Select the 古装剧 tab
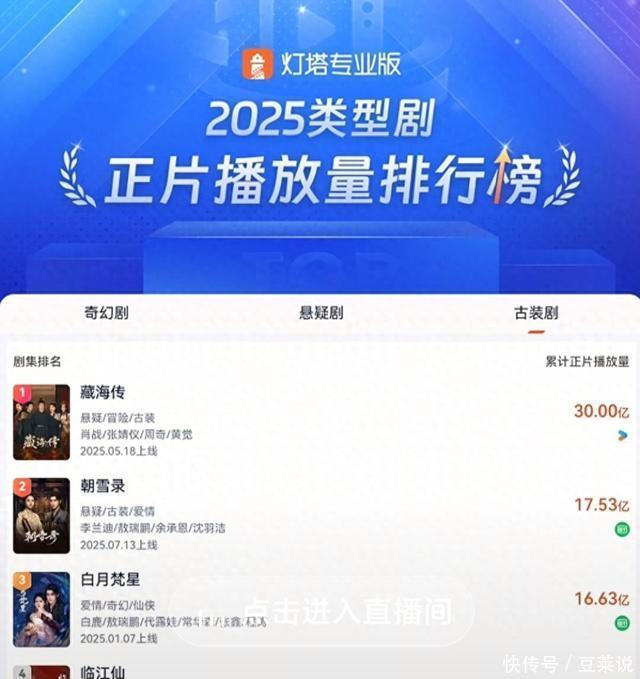 (536, 313)
